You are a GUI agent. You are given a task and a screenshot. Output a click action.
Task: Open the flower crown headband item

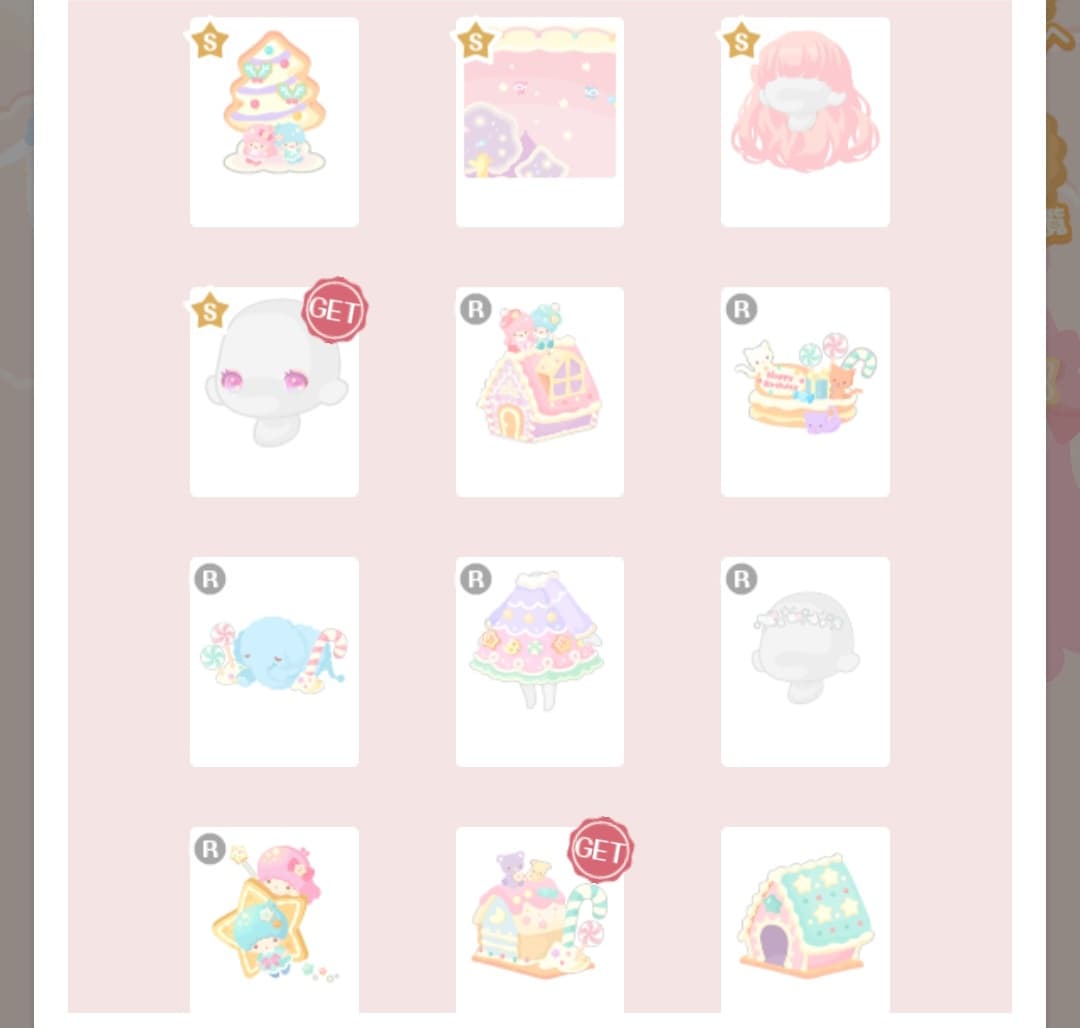point(805,661)
